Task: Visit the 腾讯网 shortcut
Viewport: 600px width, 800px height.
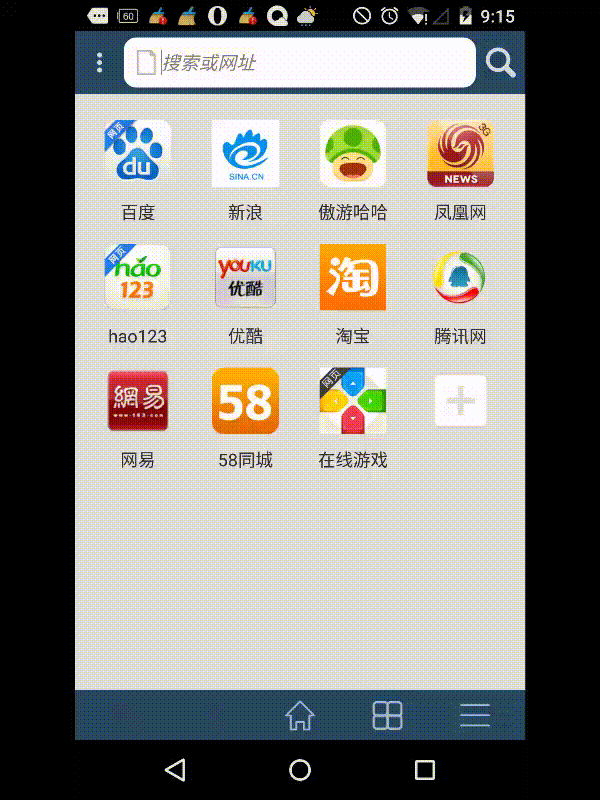Action: [460, 278]
